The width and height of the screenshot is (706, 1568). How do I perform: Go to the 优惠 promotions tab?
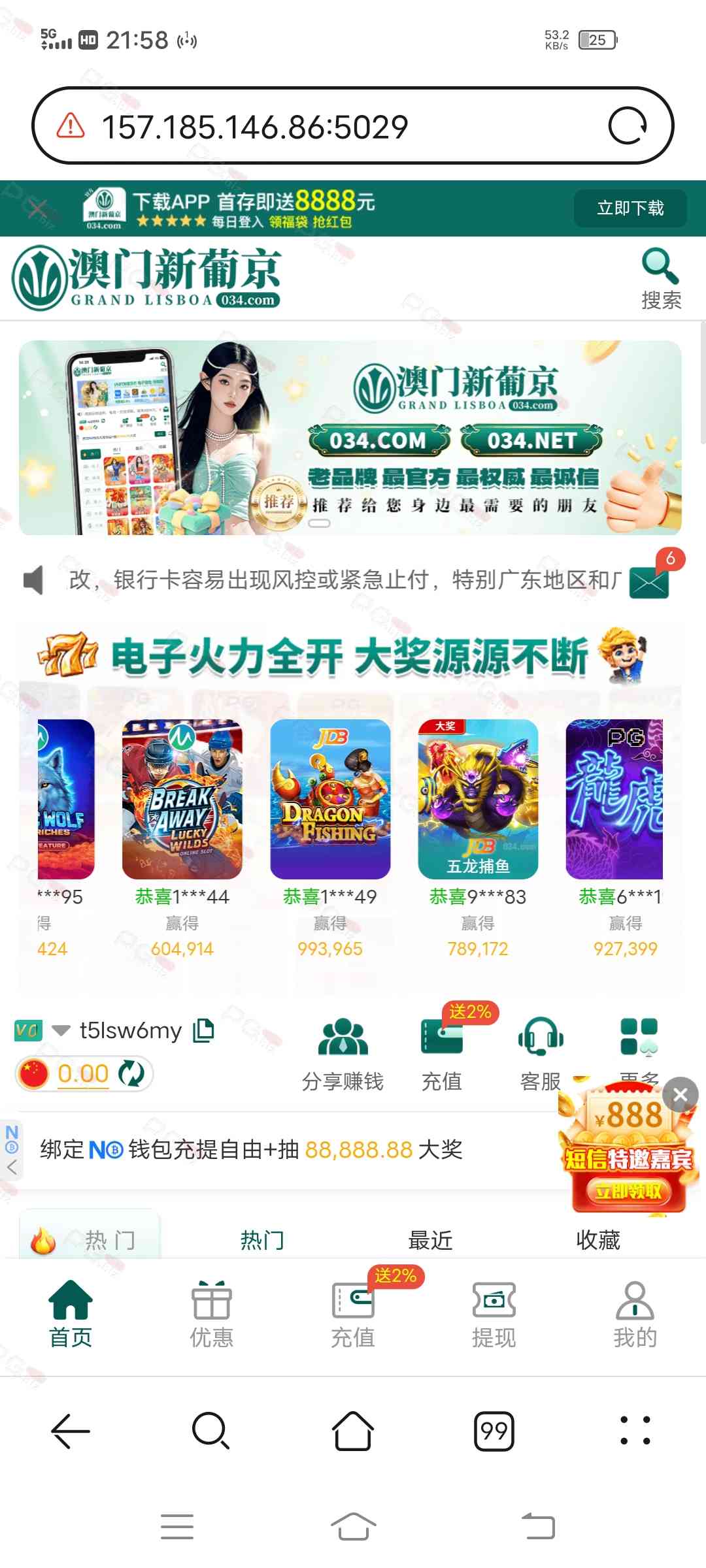[211, 1315]
